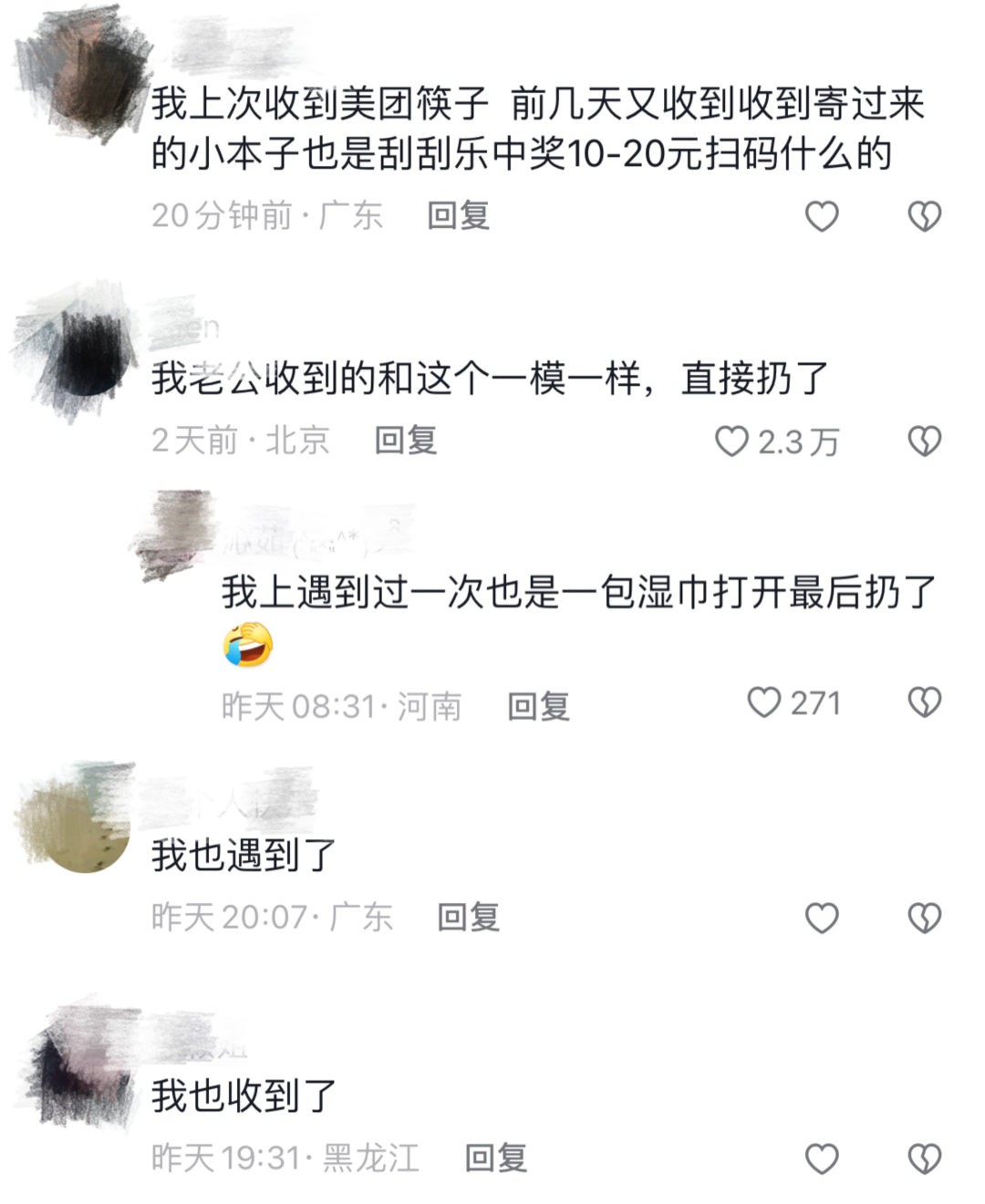Reply to the 2天前 北京 comment
This screenshot has width=985, height=1204.
pyautogui.click(x=406, y=441)
